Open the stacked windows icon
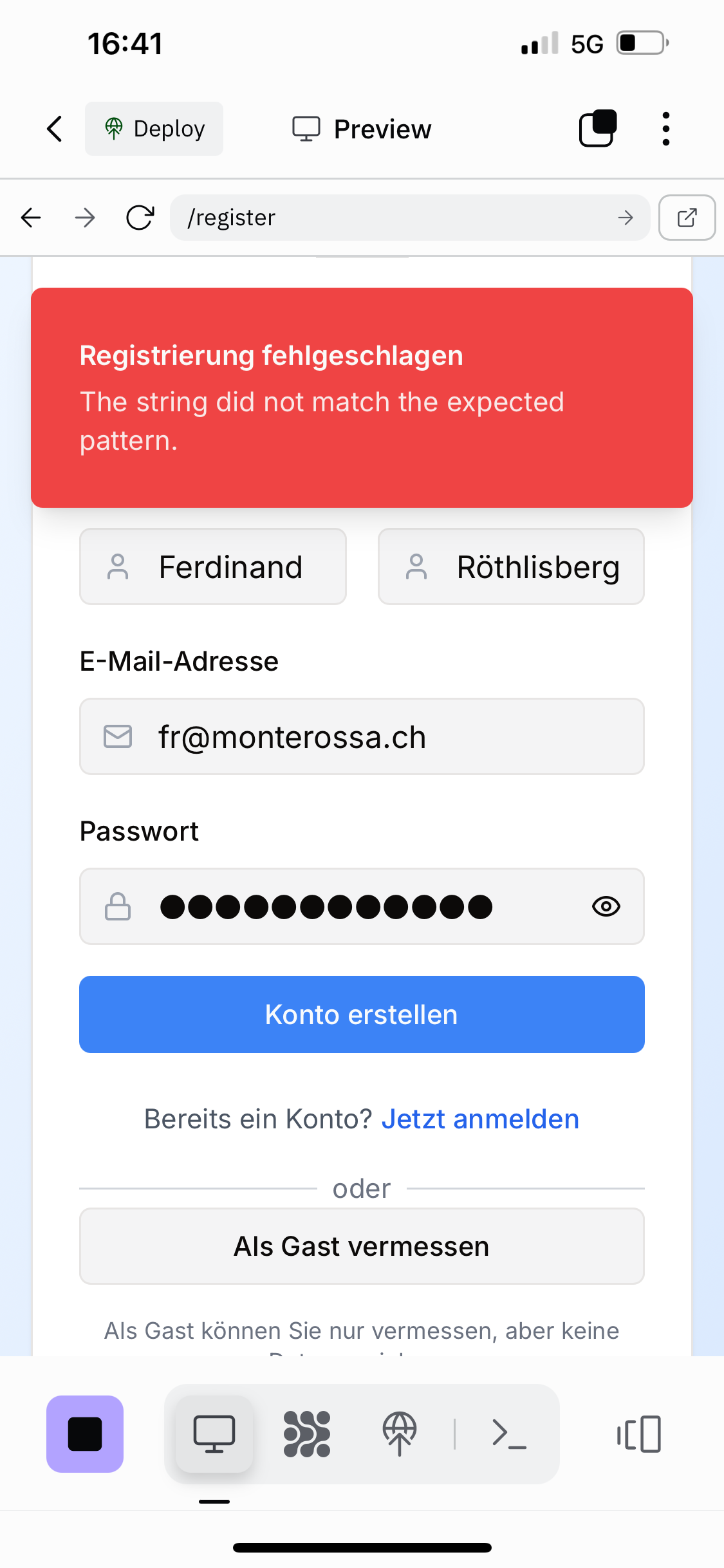724x1568 pixels. (x=598, y=129)
